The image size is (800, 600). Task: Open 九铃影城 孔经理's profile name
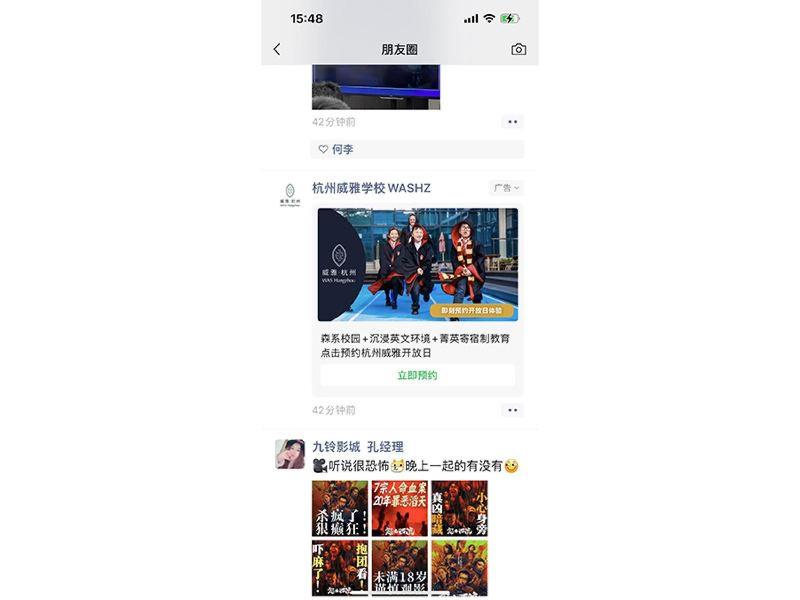[358, 447]
